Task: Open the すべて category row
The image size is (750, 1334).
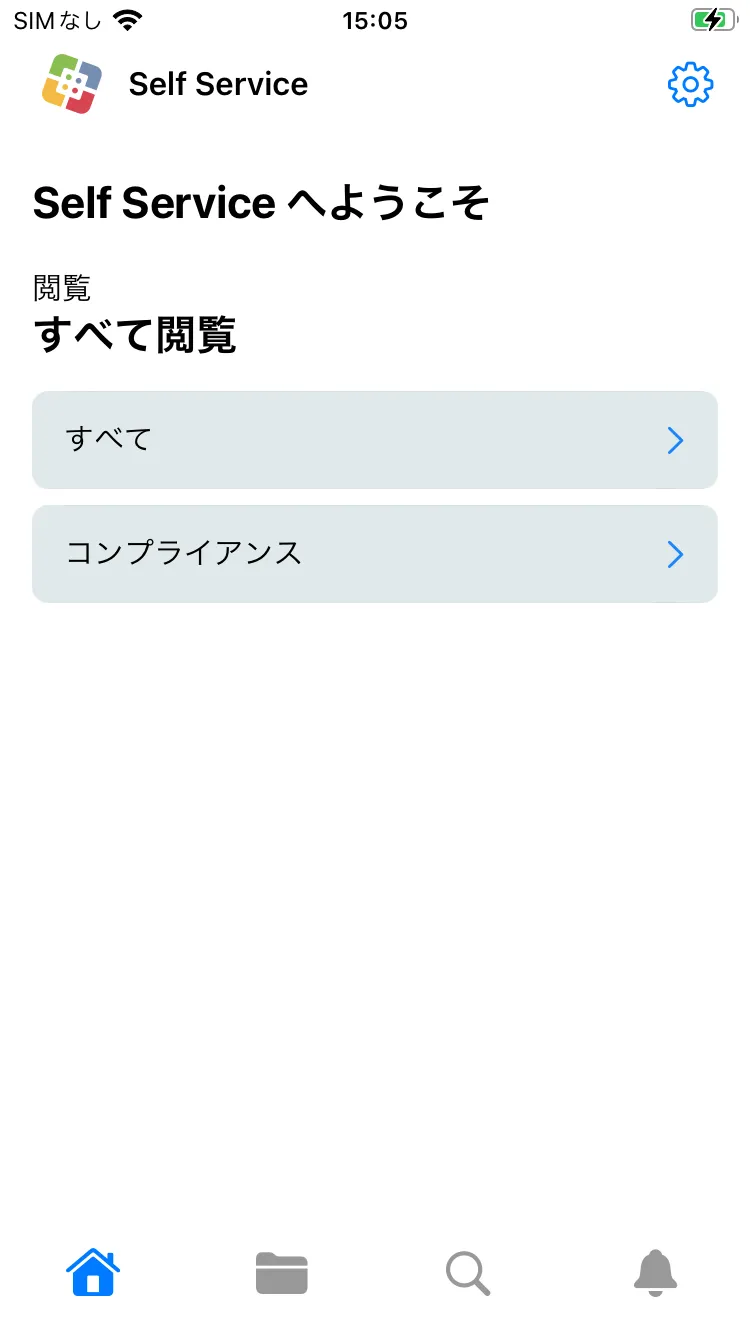Action: (x=375, y=440)
